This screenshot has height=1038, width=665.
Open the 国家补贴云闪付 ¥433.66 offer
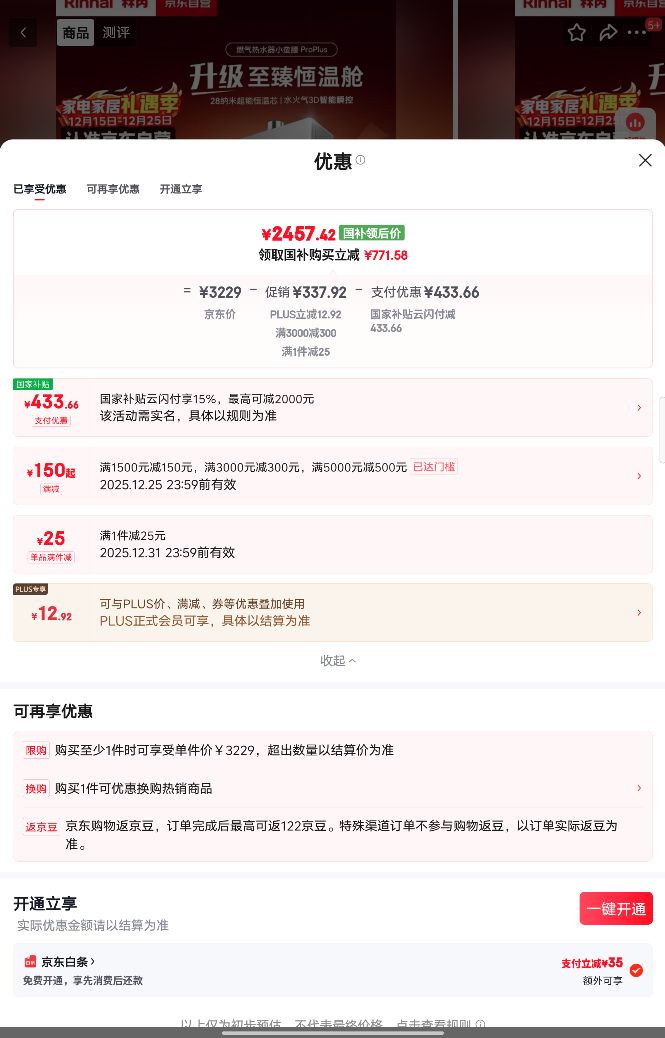coord(333,408)
